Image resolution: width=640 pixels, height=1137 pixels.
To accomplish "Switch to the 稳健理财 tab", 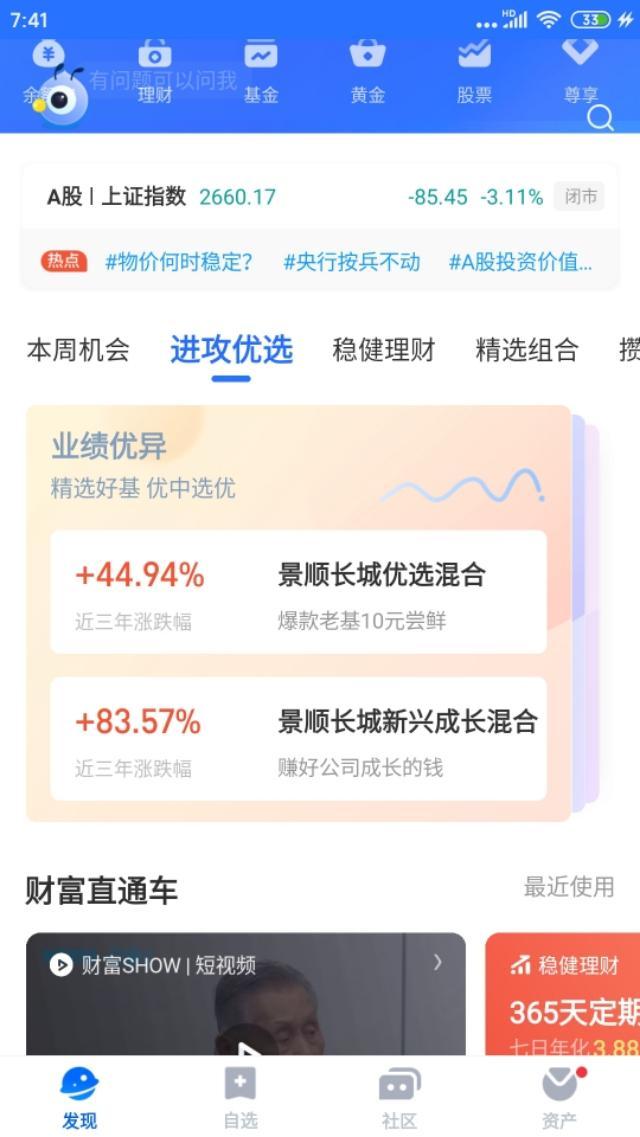I will pos(384,350).
